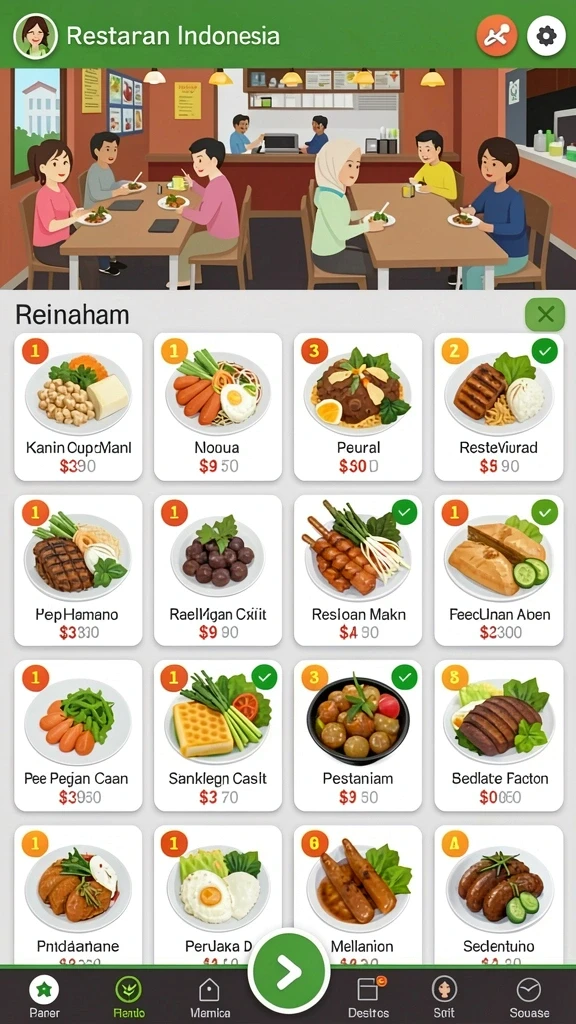This screenshot has width=576, height=1024.
Task: Select the Sanklegn Caslt dish
Action: 217,735
